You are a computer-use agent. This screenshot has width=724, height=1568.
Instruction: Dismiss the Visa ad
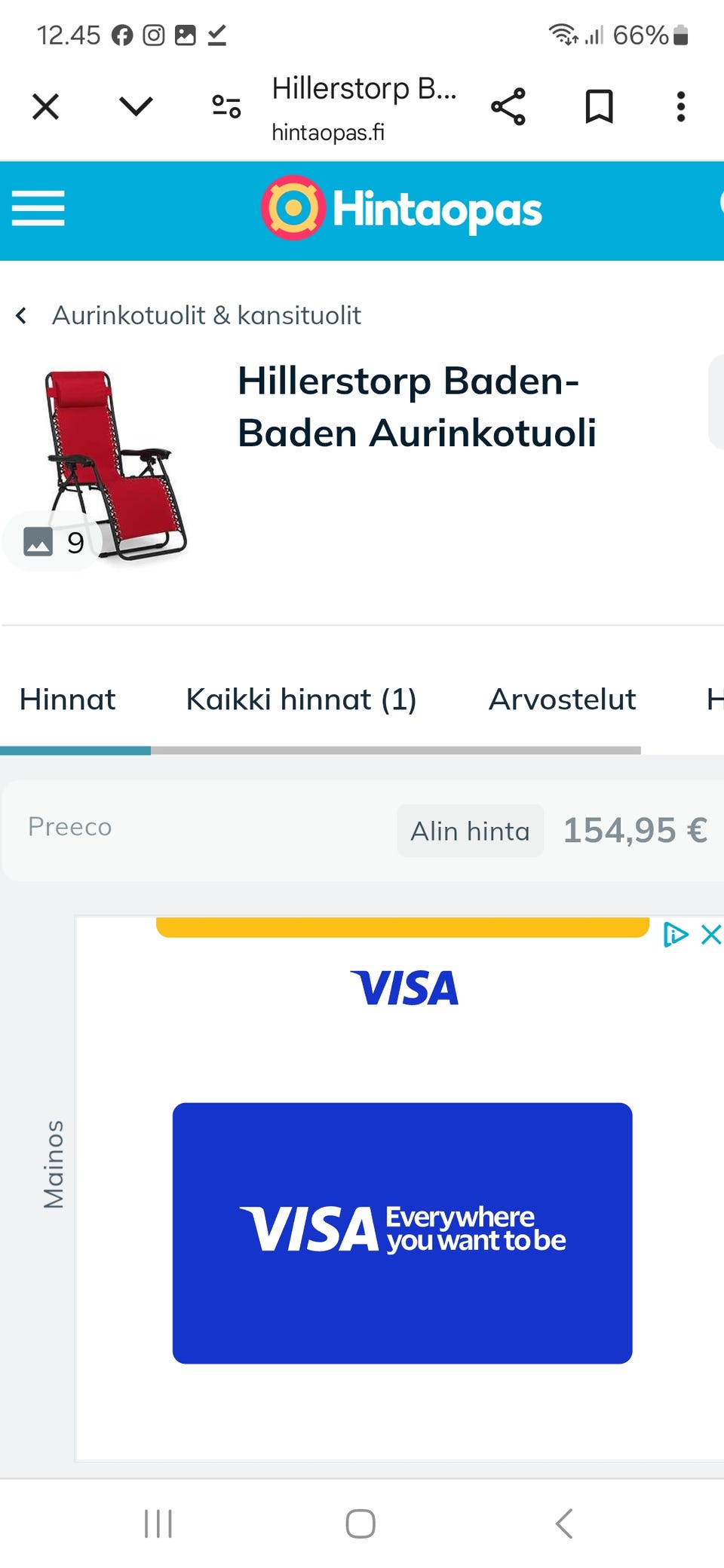click(710, 935)
